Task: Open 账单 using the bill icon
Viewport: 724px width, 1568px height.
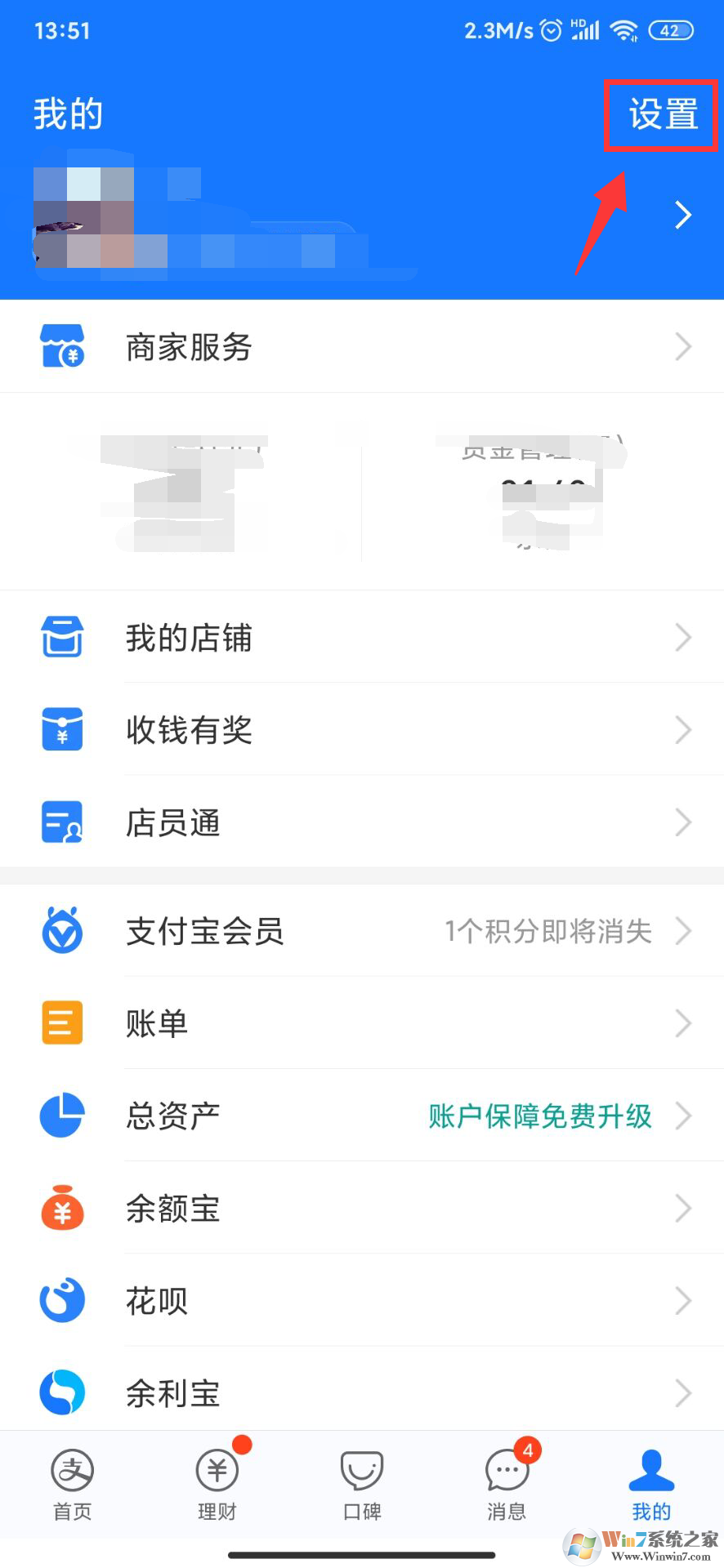Action: (61, 1023)
